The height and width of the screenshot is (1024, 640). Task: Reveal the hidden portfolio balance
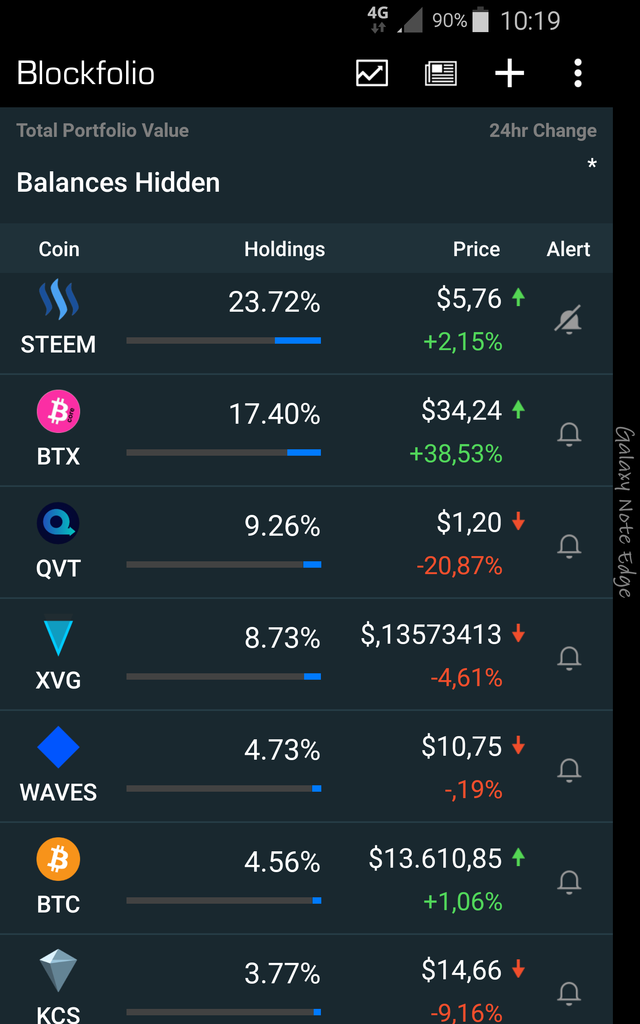click(x=118, y=183)
